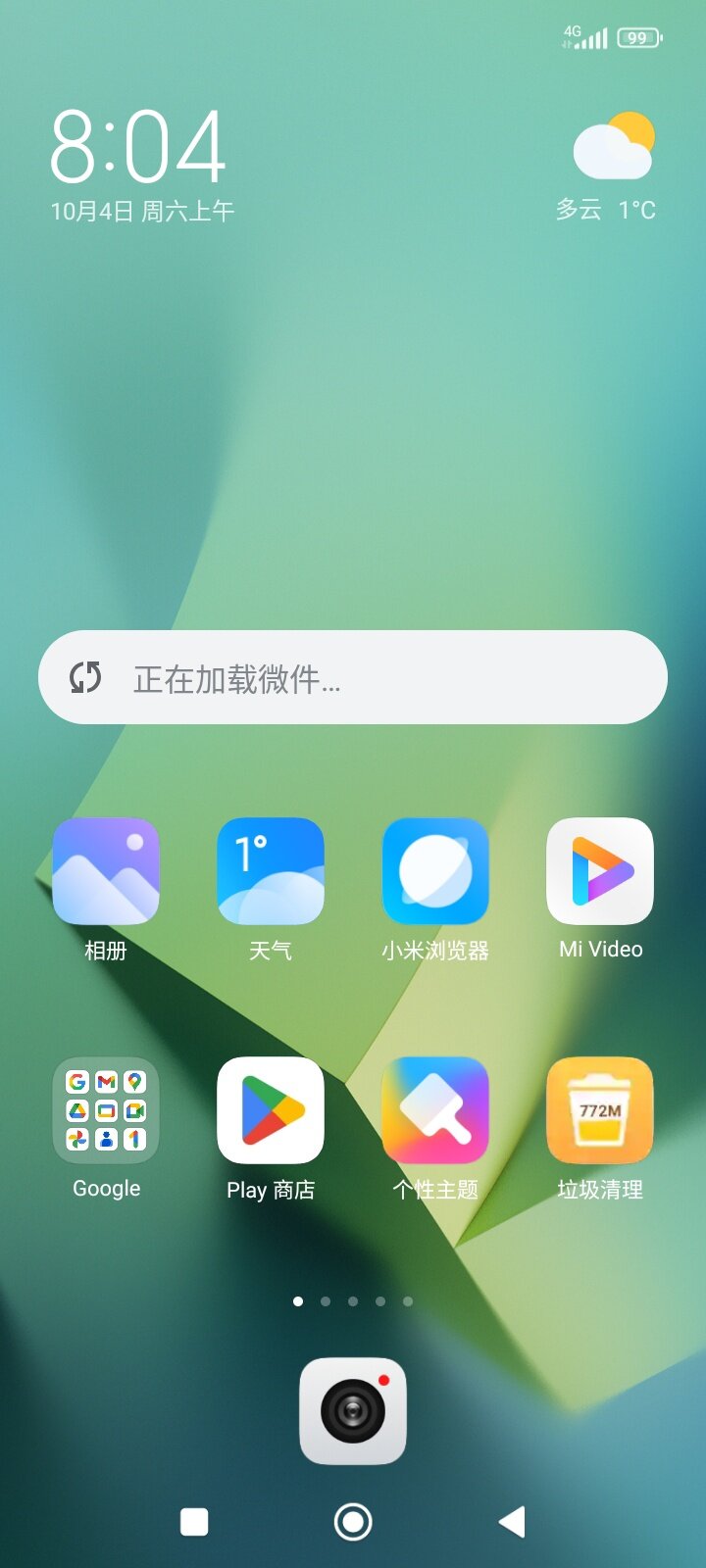Open 小米浏览器 browser
This screenshot has width=706, height=1568.
click(x=435, y=871)
